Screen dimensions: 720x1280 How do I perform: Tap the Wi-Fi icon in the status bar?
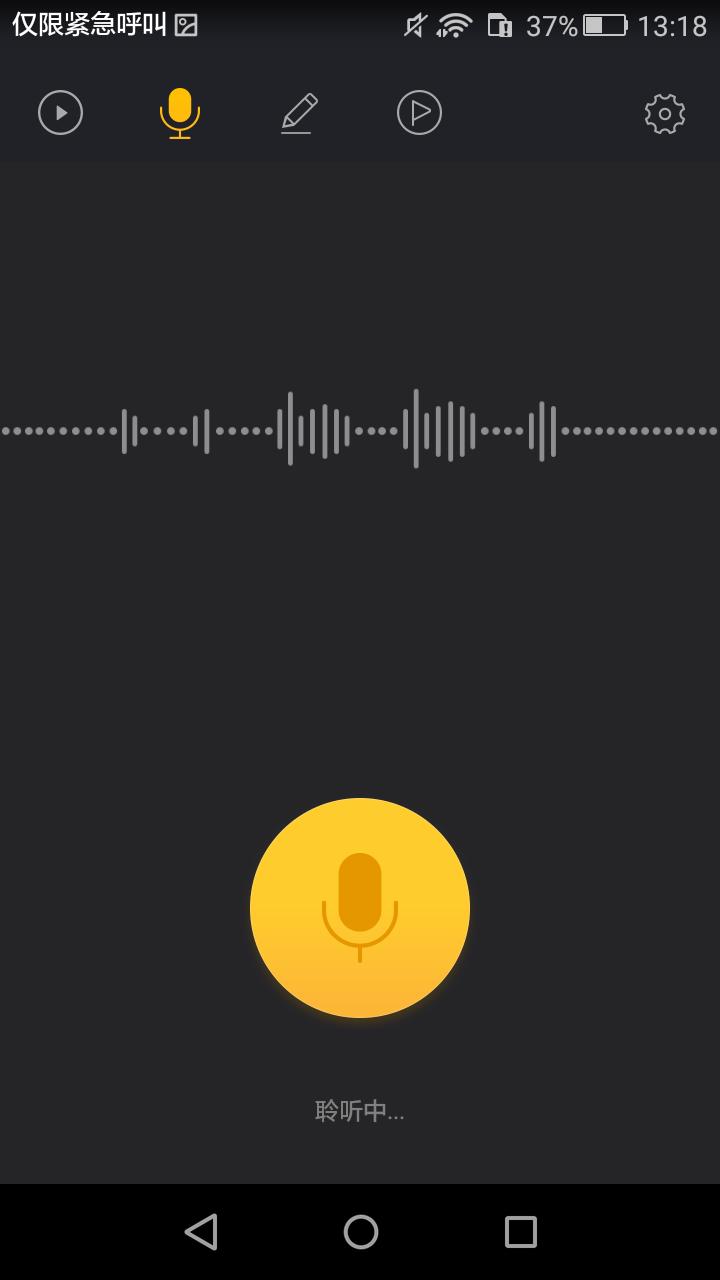(452, 24)
